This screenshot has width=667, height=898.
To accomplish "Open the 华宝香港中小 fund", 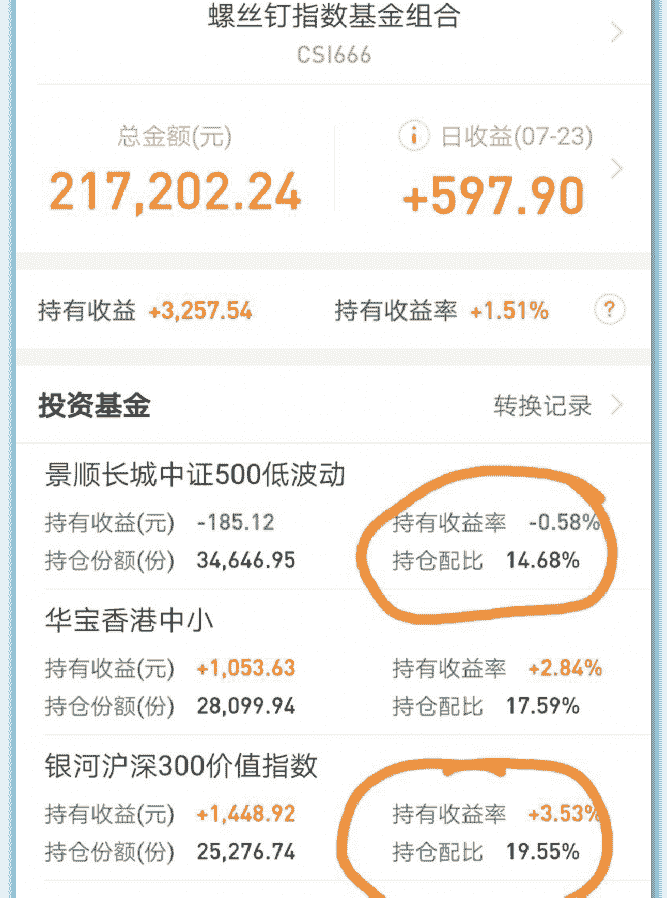I will pos(130,620).
